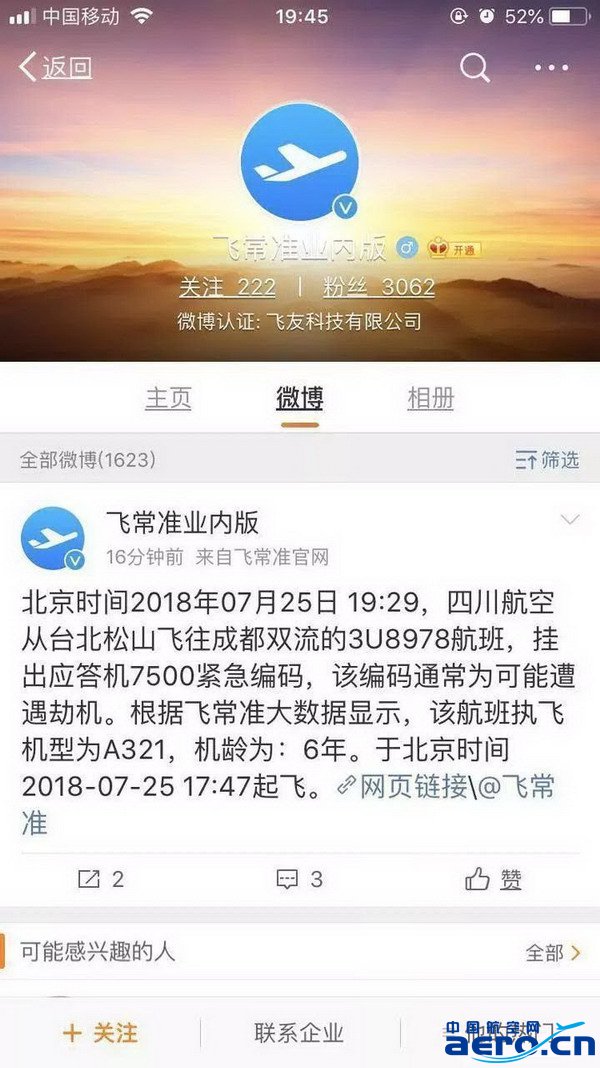
Task: Repost the 3U8978 flight post
Action: click(101, 879)
